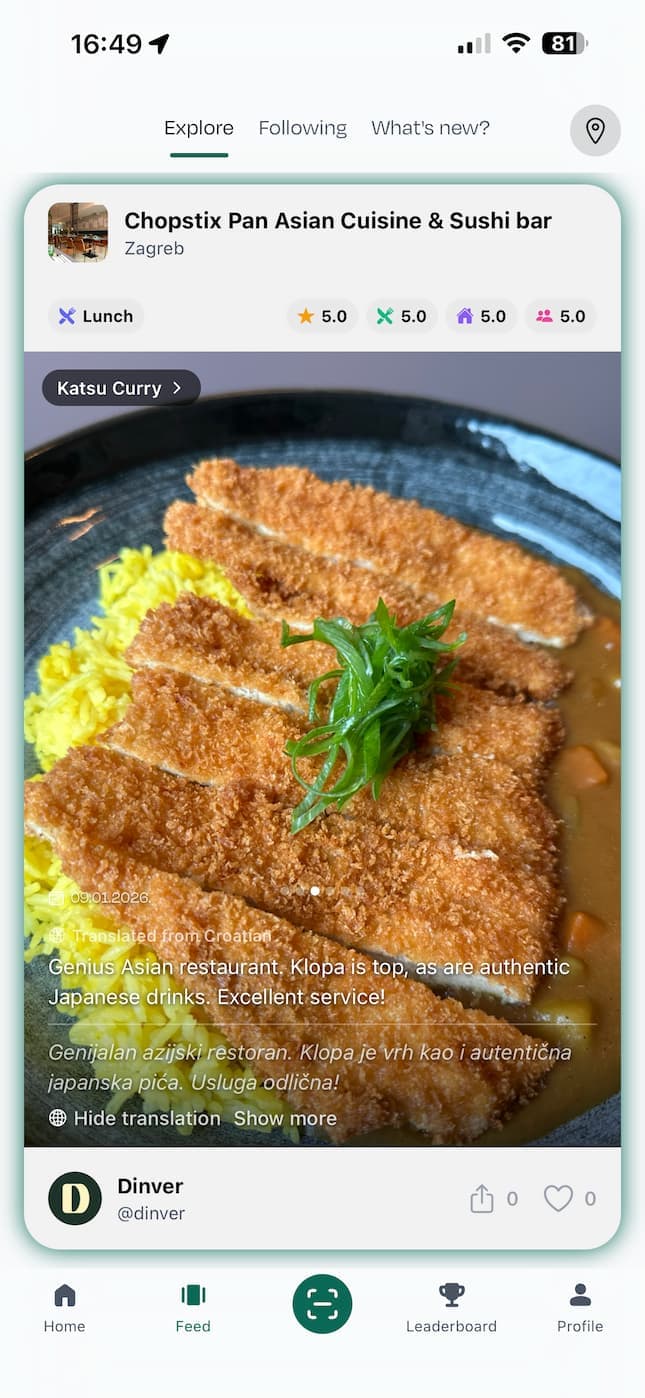645x1398 pixels.
Task: Tap the center scan button
Action: click(x=322, y=1304)
